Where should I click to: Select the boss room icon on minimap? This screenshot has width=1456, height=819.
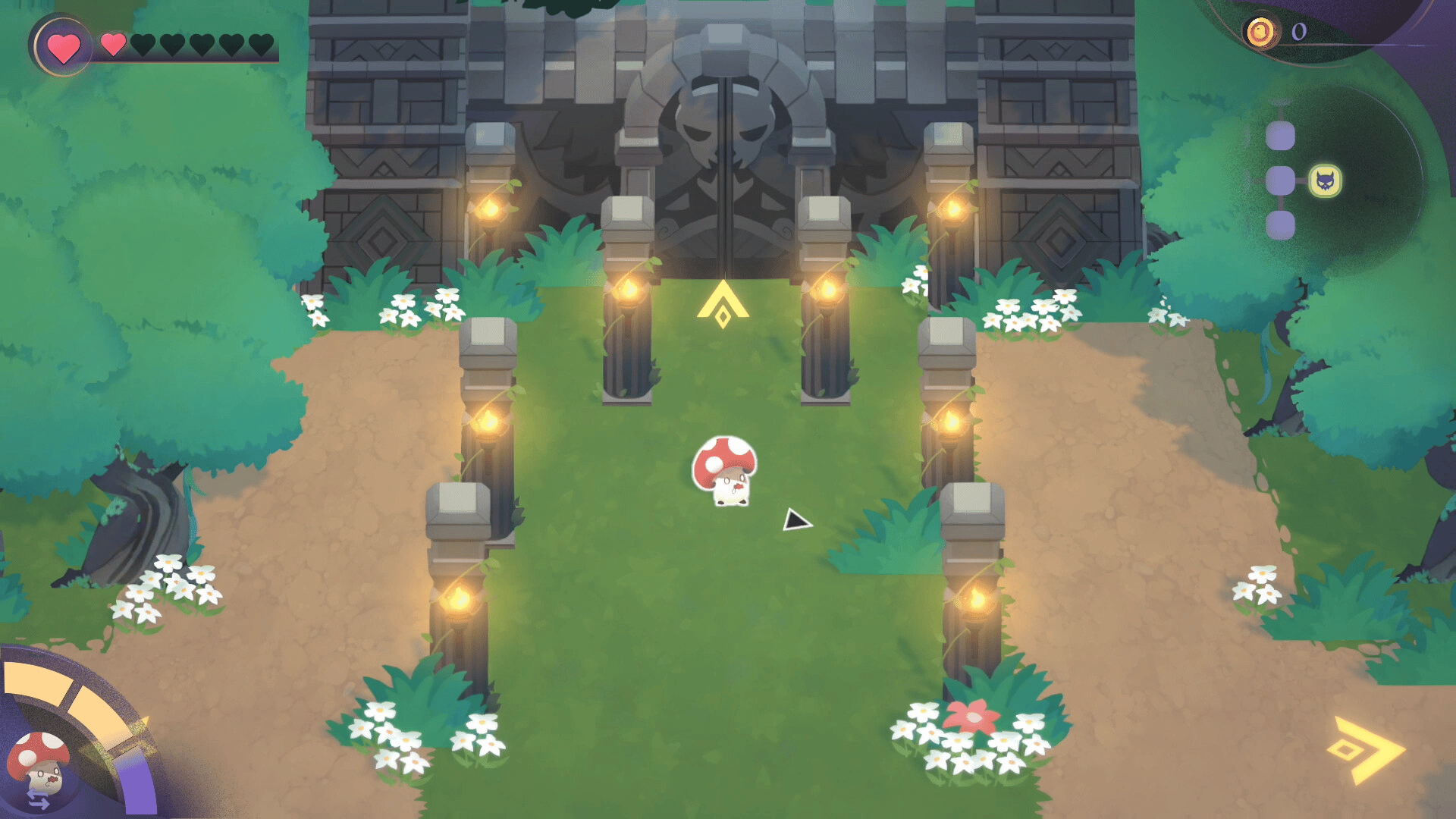coord(1325,181)
